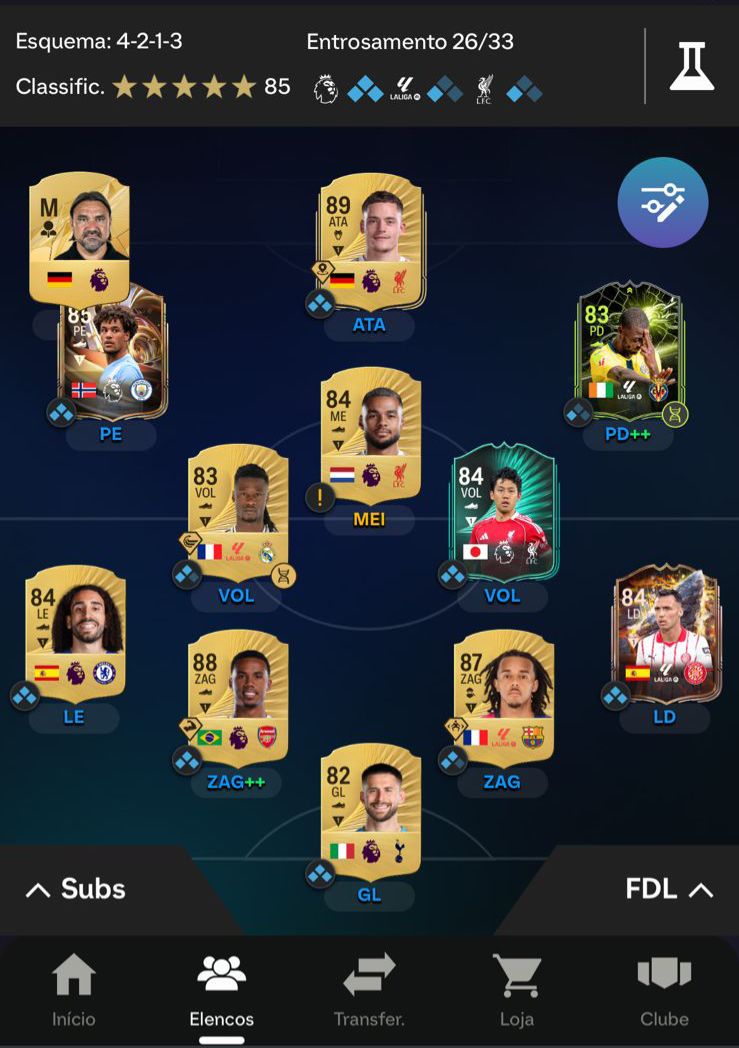This screenshot has height=1048, width=739.
Task: Open the chemistry lab flask icon
Action: click(692, 66)
